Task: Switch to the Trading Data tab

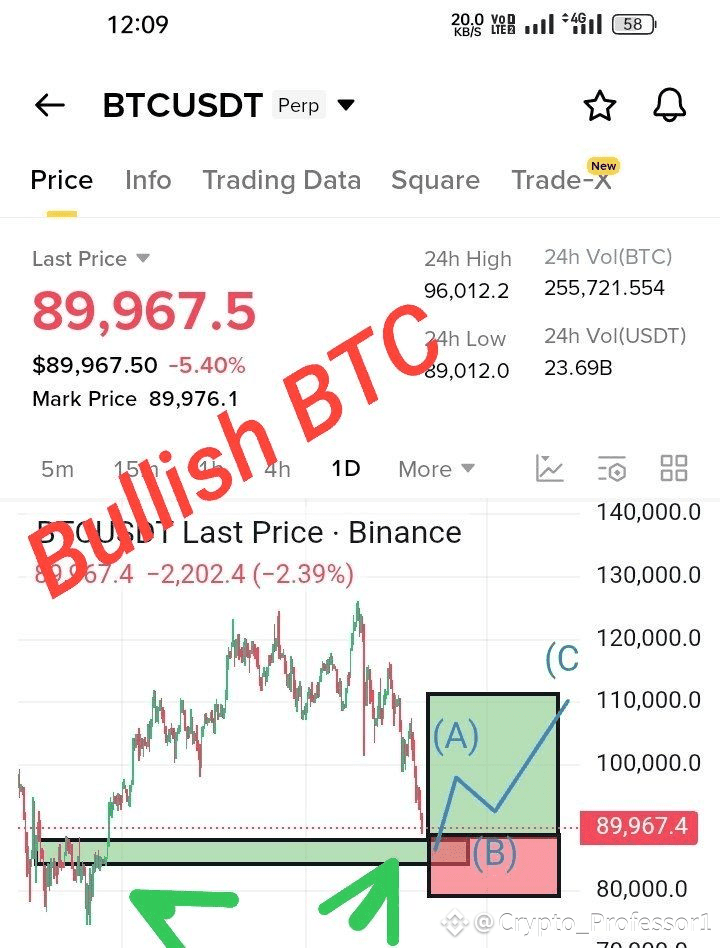Action: [x=282, y=180]
